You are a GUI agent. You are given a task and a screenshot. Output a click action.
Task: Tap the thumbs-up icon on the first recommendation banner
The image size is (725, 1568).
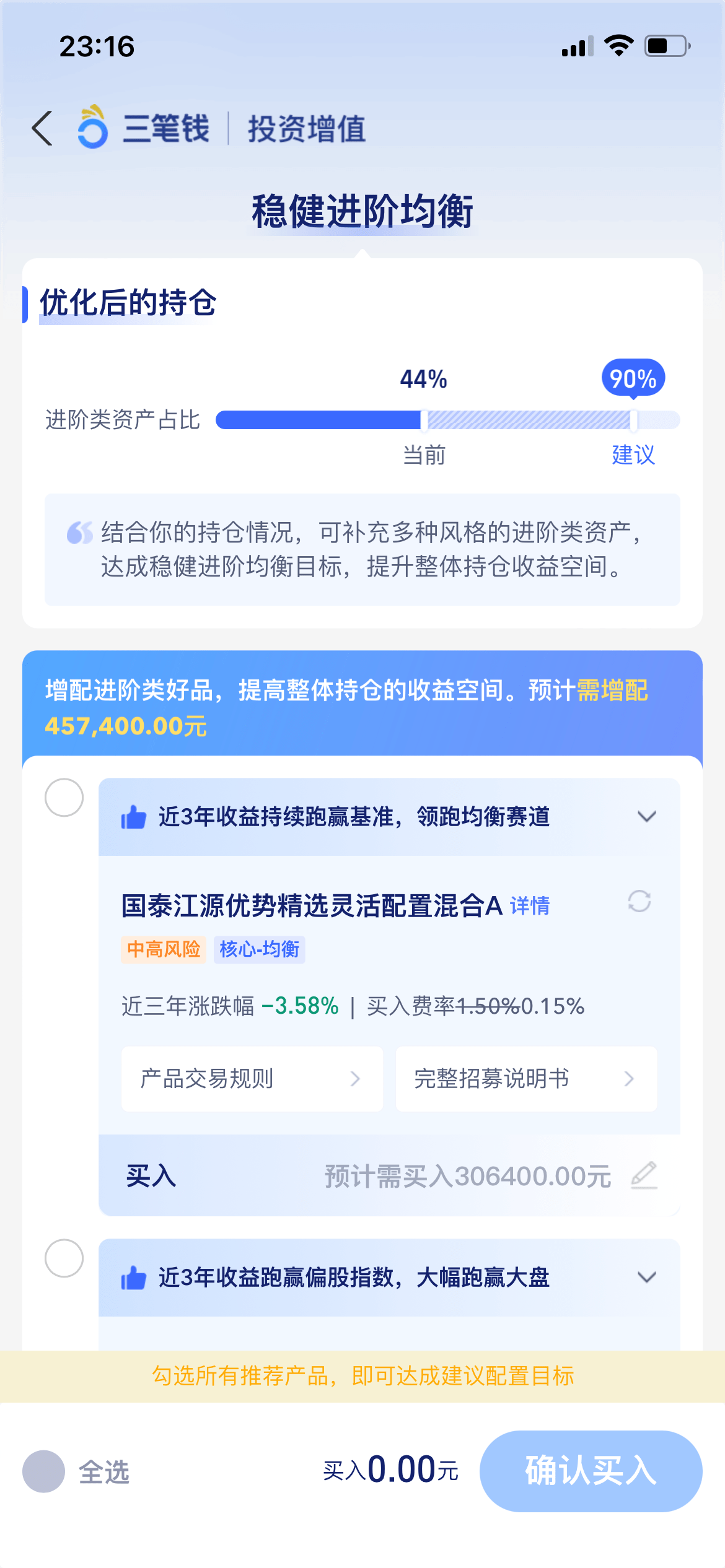click(134, 816)
